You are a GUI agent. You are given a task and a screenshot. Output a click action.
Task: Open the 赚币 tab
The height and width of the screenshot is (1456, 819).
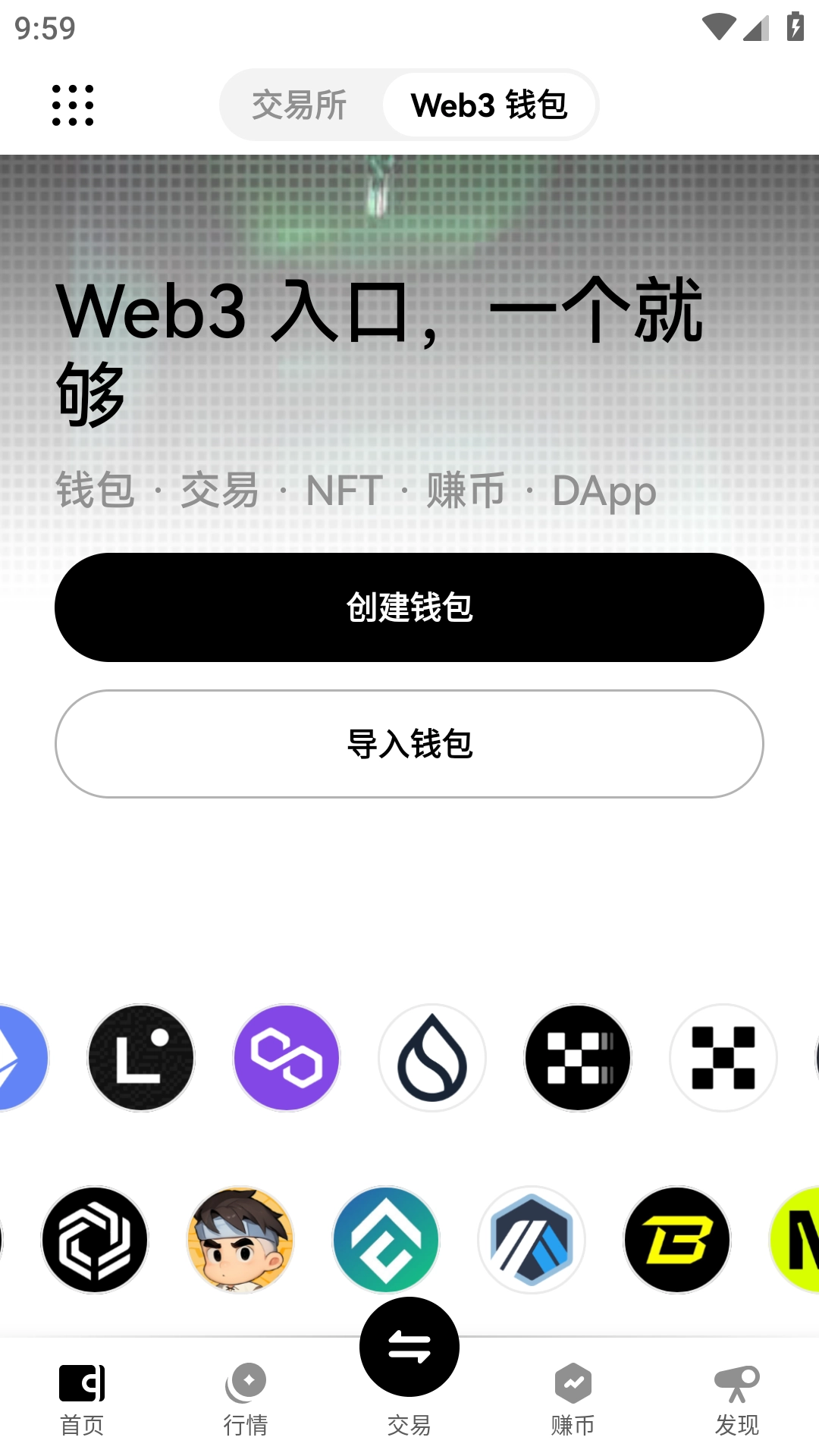pos(573,1399)
